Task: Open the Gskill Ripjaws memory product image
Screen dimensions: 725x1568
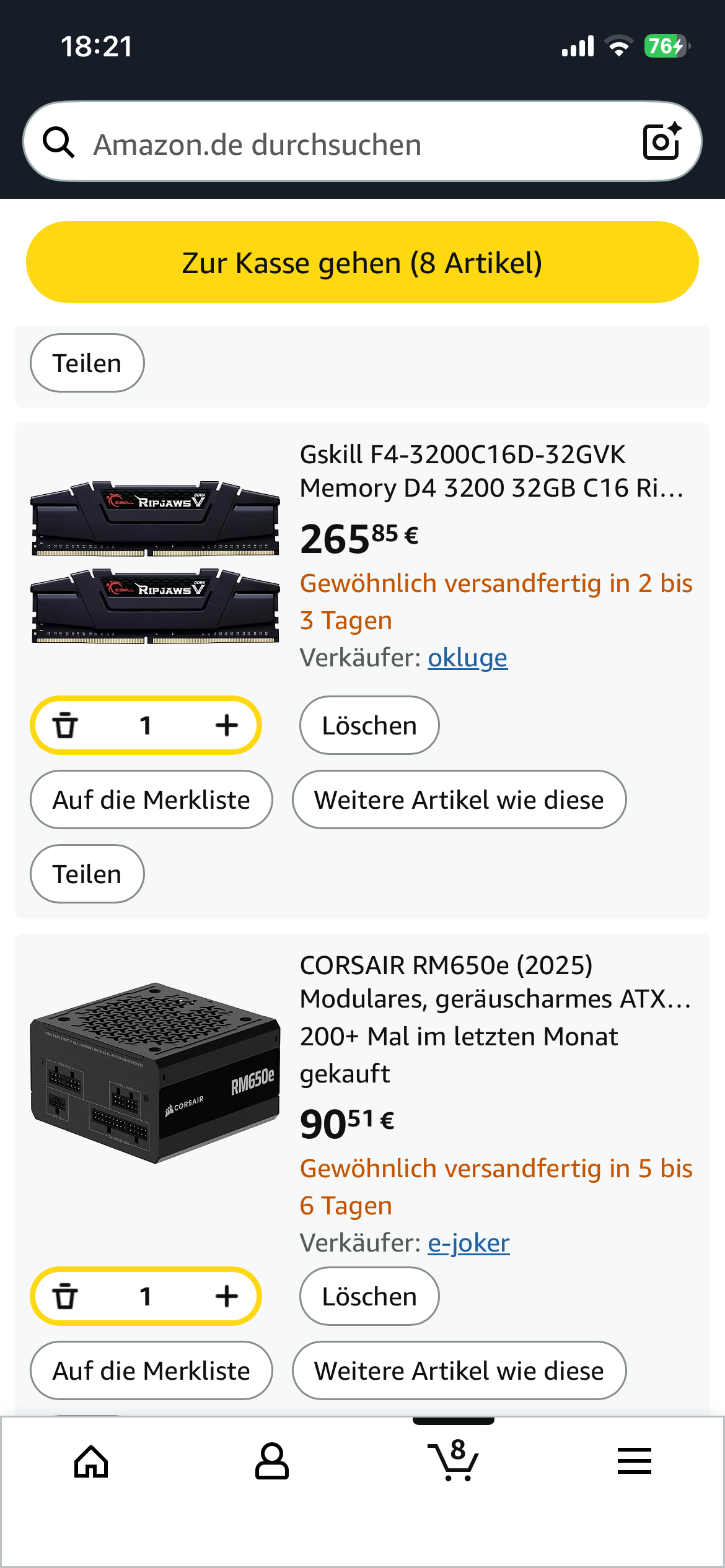Action: 155,562
